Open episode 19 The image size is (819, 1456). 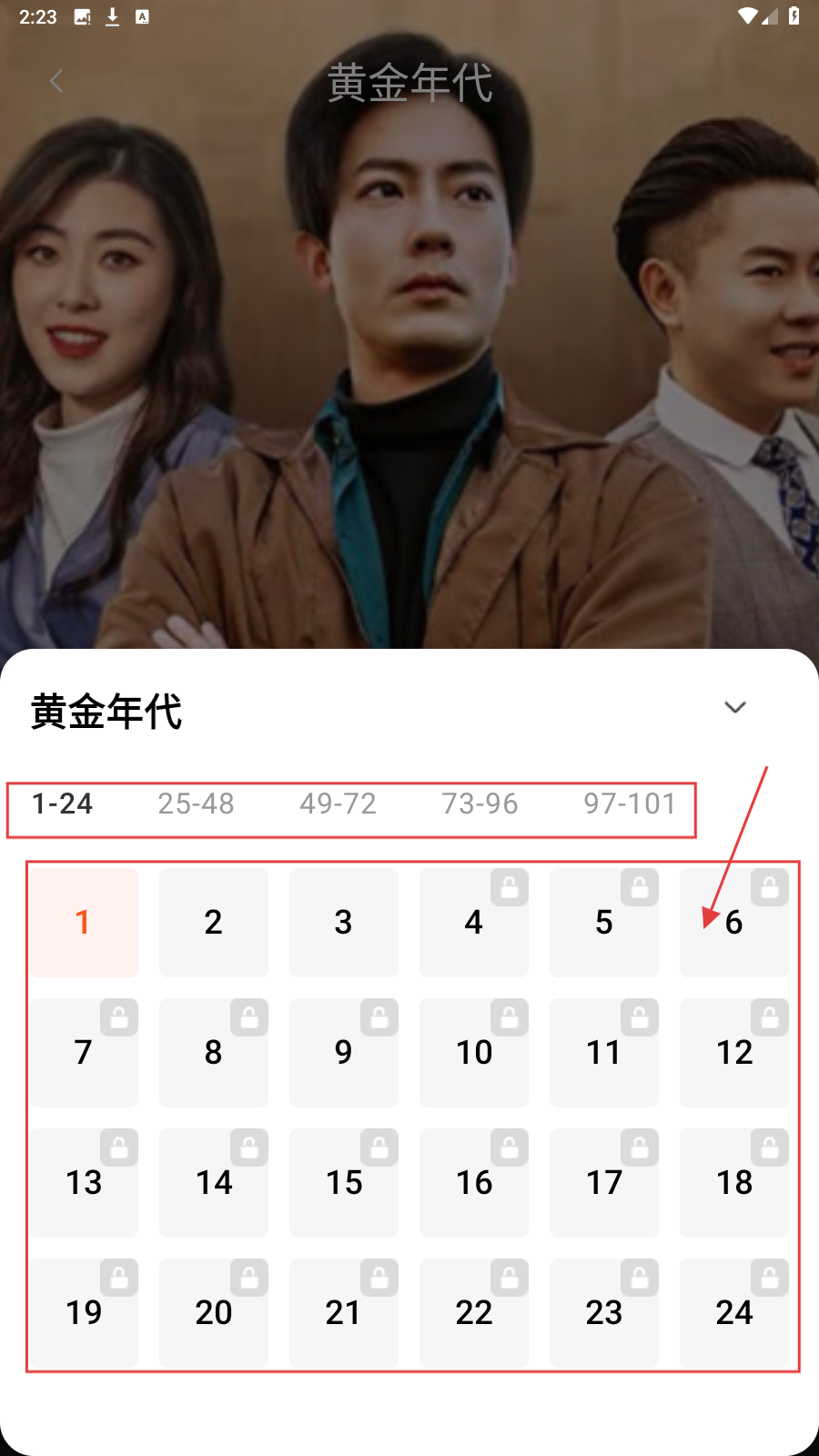[x=84, y=1313]
